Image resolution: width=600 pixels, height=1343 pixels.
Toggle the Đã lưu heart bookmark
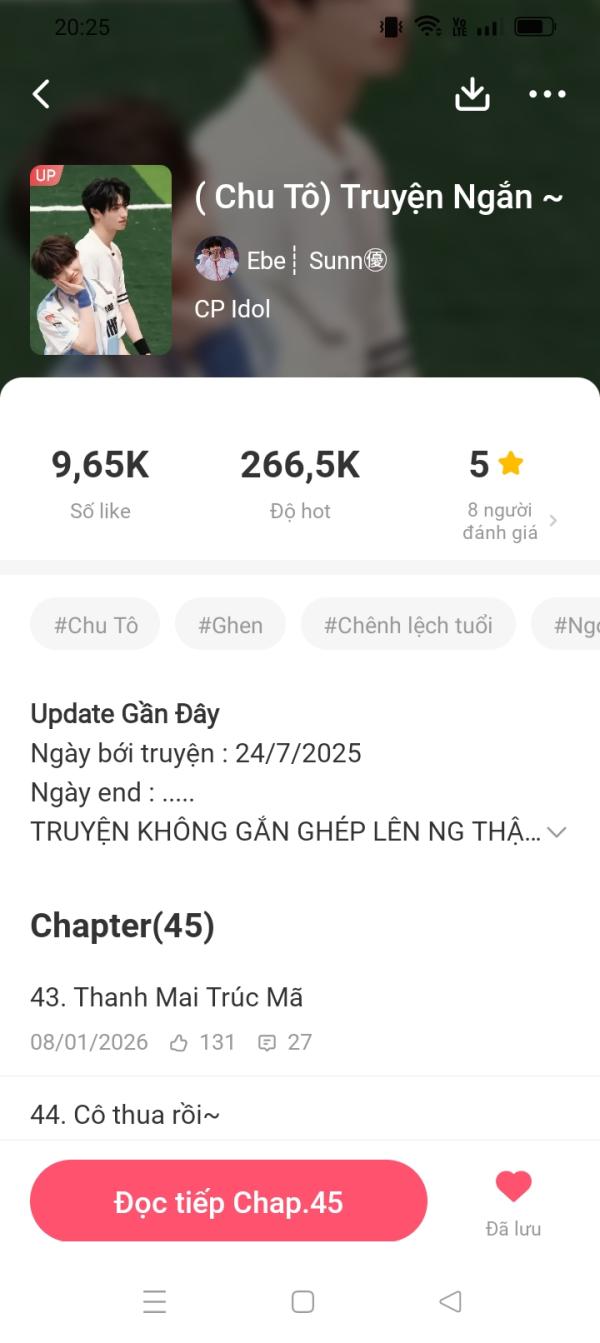click(x=513, y=1199)
